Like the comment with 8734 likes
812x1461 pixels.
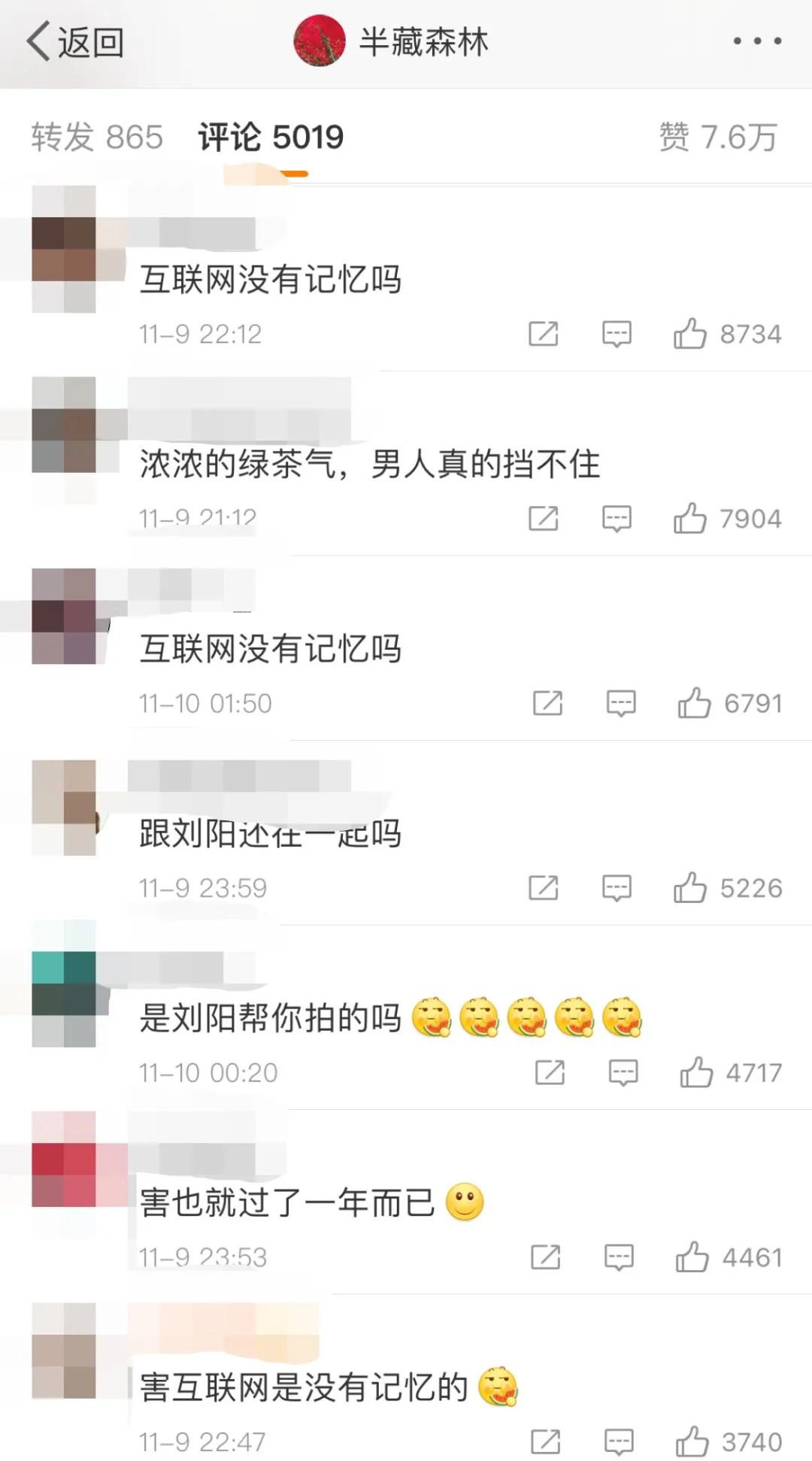690,334
